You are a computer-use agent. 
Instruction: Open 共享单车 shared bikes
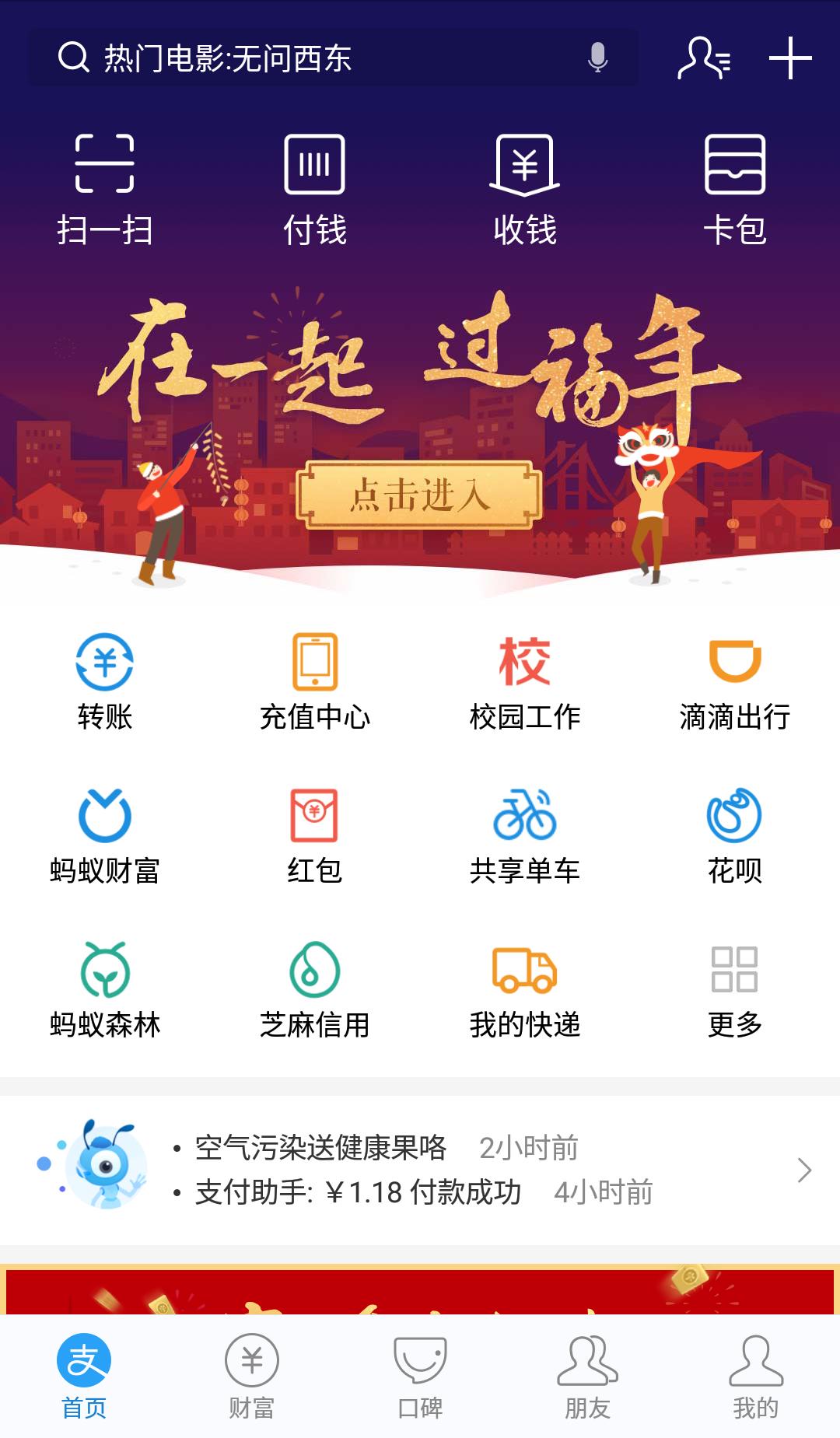525,834
